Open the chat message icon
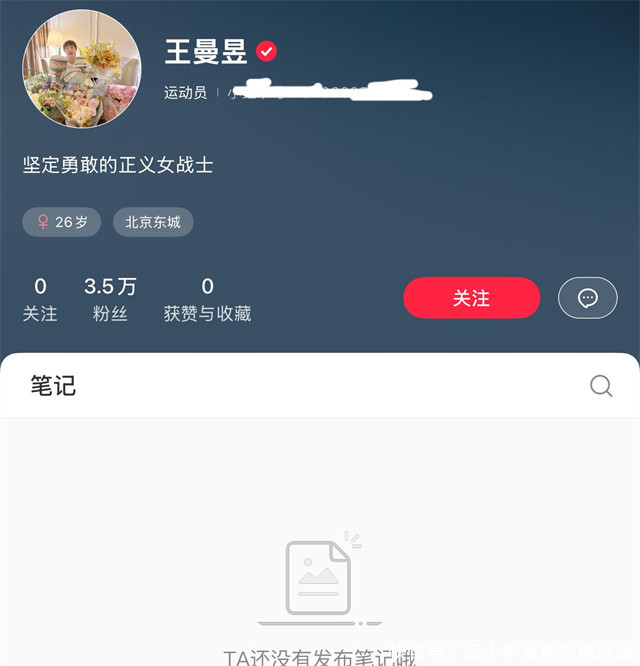 click(x=587, y=298)
